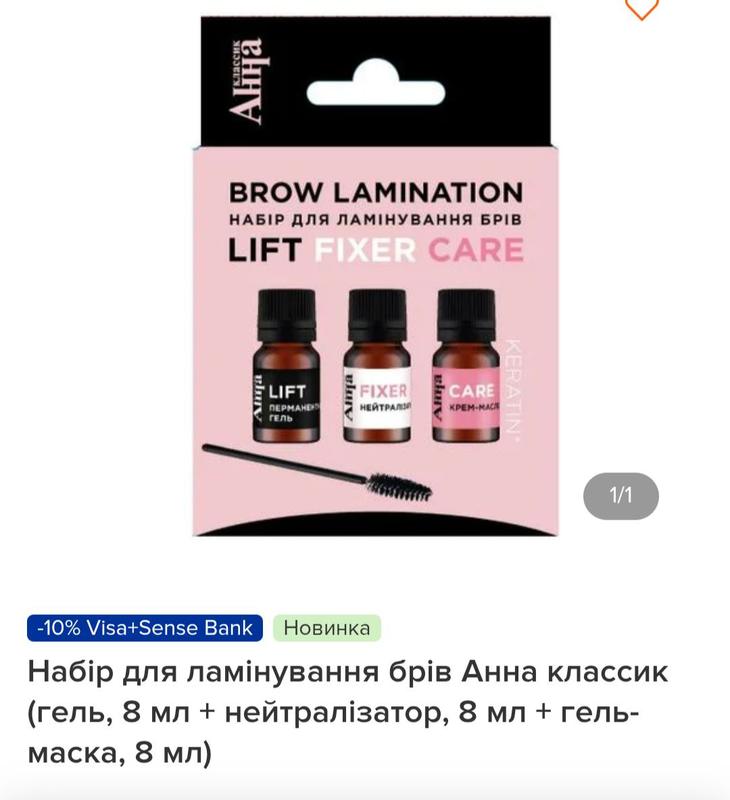Open the -10% Visa+Sense Bank promo badge
Image resolution: width=730 pixels, height=800 pixels.
click(x=145, y=628)
